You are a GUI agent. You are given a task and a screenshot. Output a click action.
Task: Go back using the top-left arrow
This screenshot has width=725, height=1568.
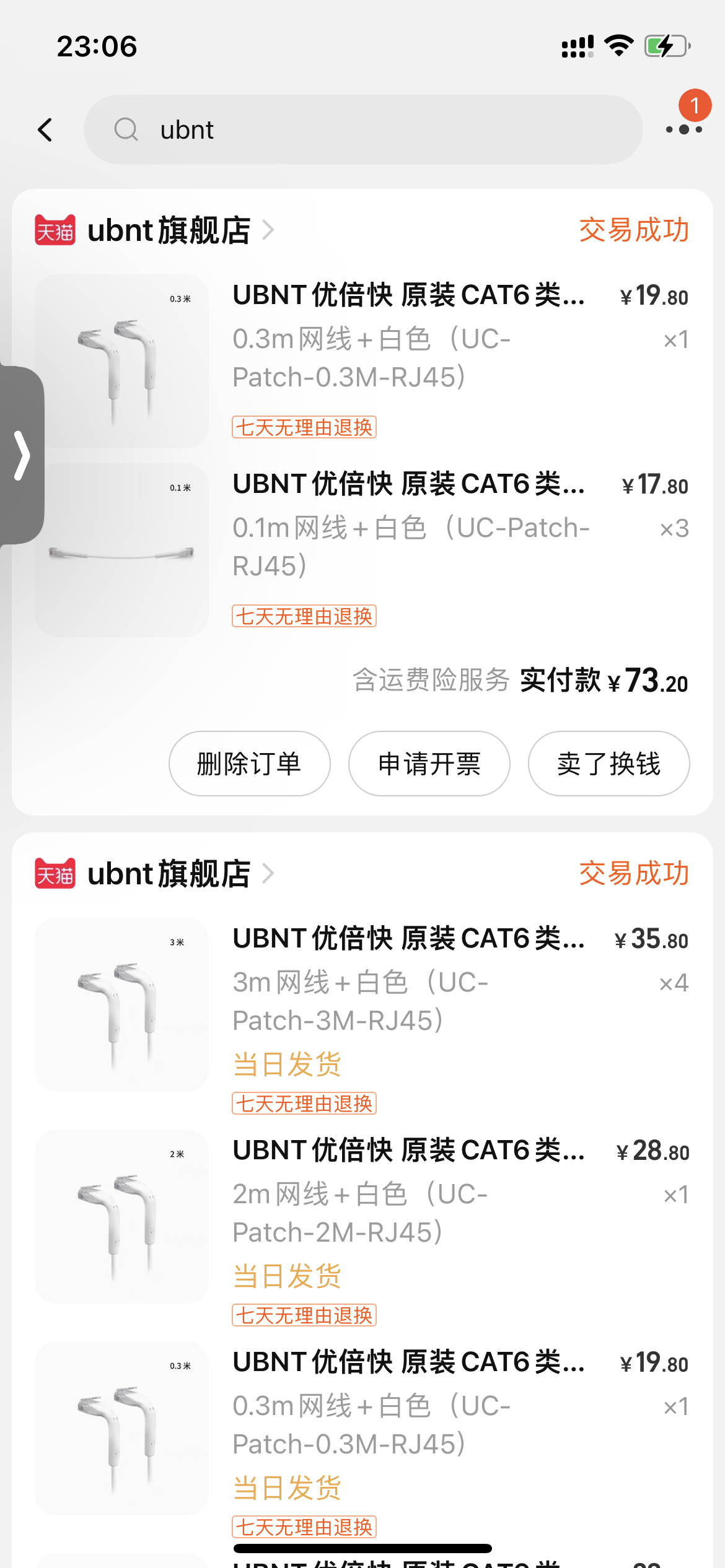coord(45,130)
